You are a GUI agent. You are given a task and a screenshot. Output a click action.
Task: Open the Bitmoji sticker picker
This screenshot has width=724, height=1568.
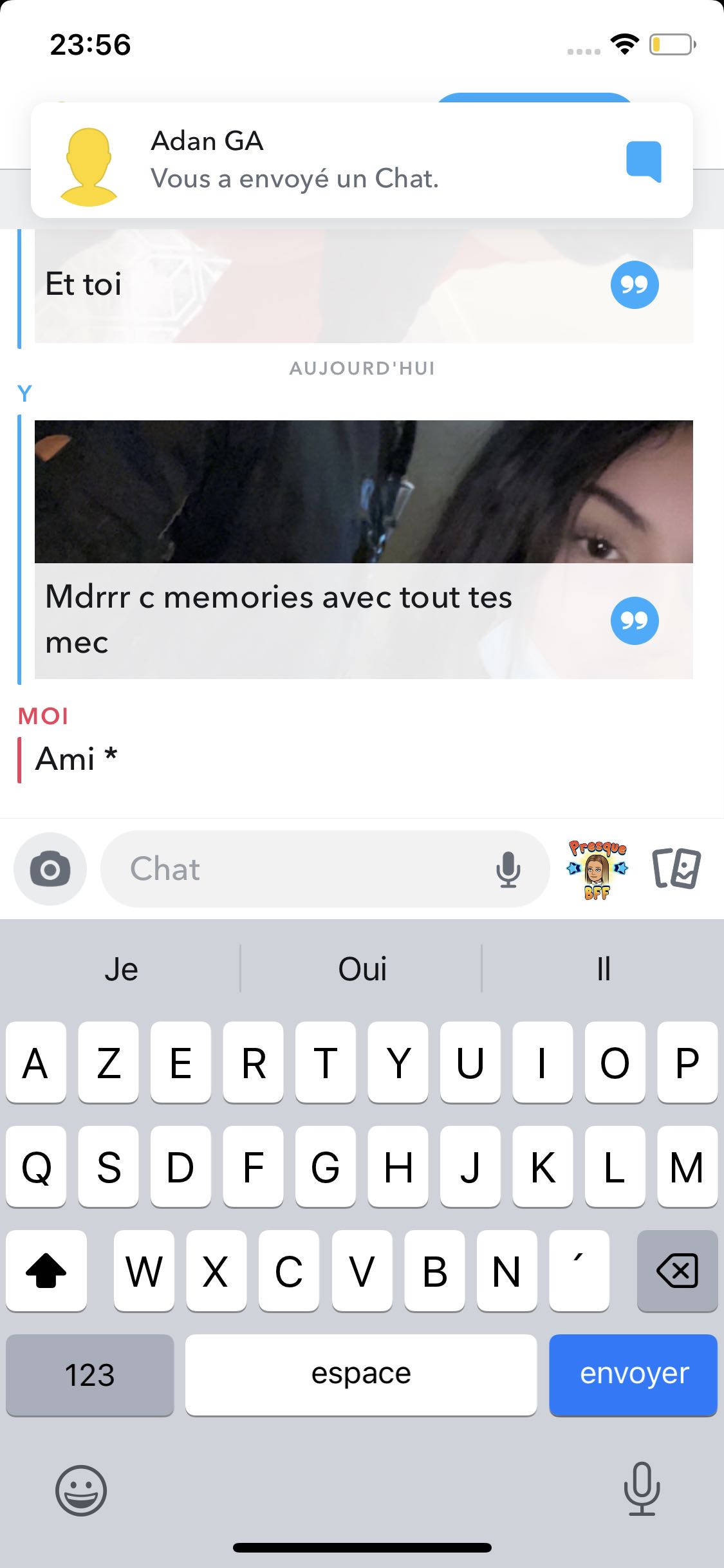click(x=597, y=869)
